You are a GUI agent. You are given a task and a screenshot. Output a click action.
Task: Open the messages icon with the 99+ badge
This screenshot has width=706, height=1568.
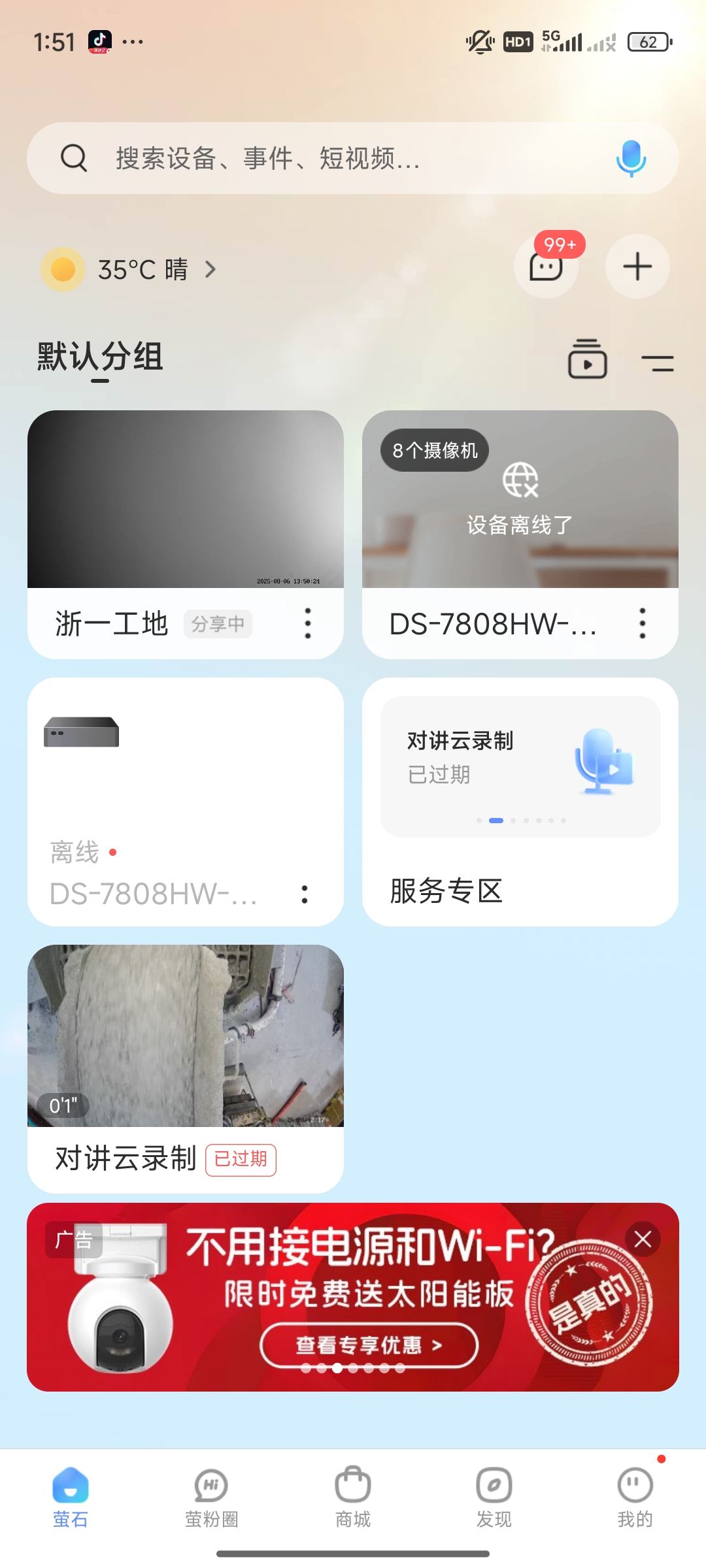pyautogui.click(x=546, y=267)
